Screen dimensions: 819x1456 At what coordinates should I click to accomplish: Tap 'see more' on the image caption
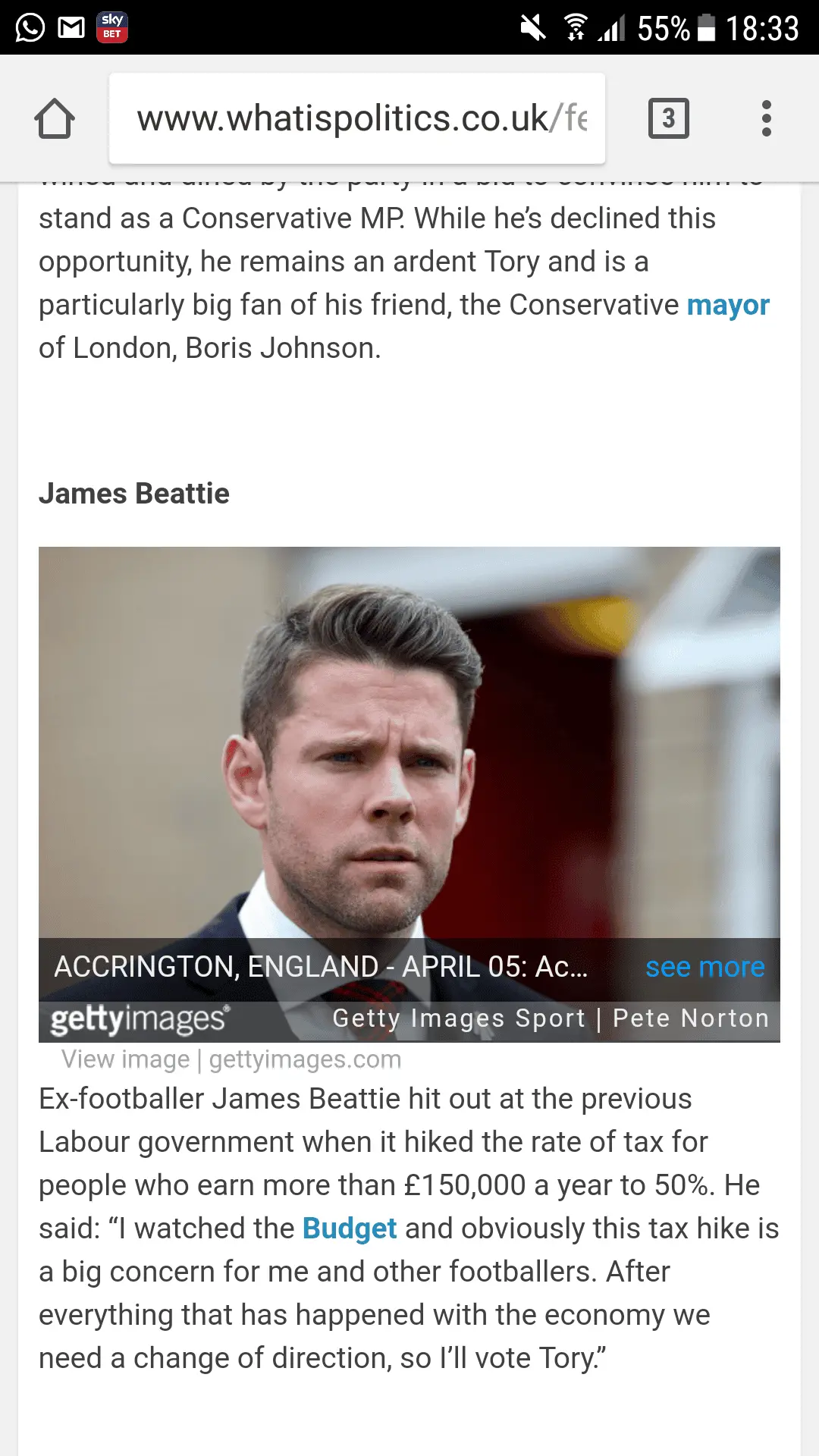pos(704,968)
